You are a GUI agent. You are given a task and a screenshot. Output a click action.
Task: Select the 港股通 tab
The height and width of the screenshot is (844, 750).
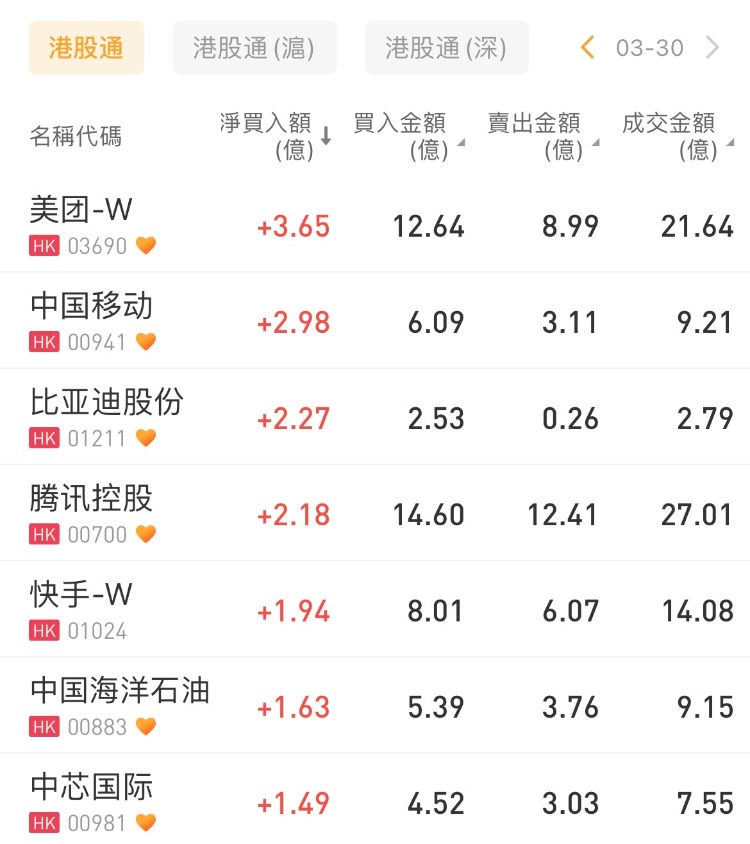pos(86,48)
